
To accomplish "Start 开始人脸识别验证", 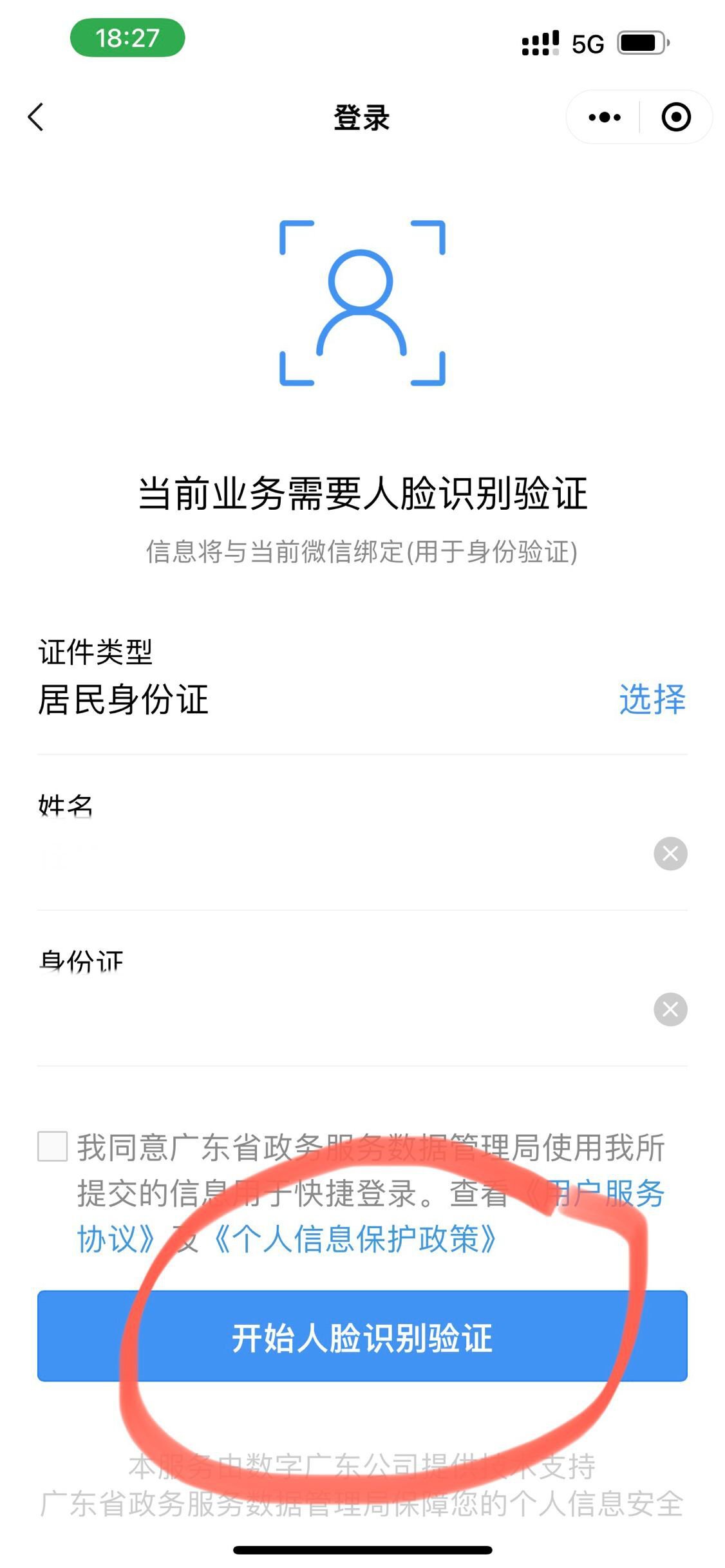I will (362, 1336).
